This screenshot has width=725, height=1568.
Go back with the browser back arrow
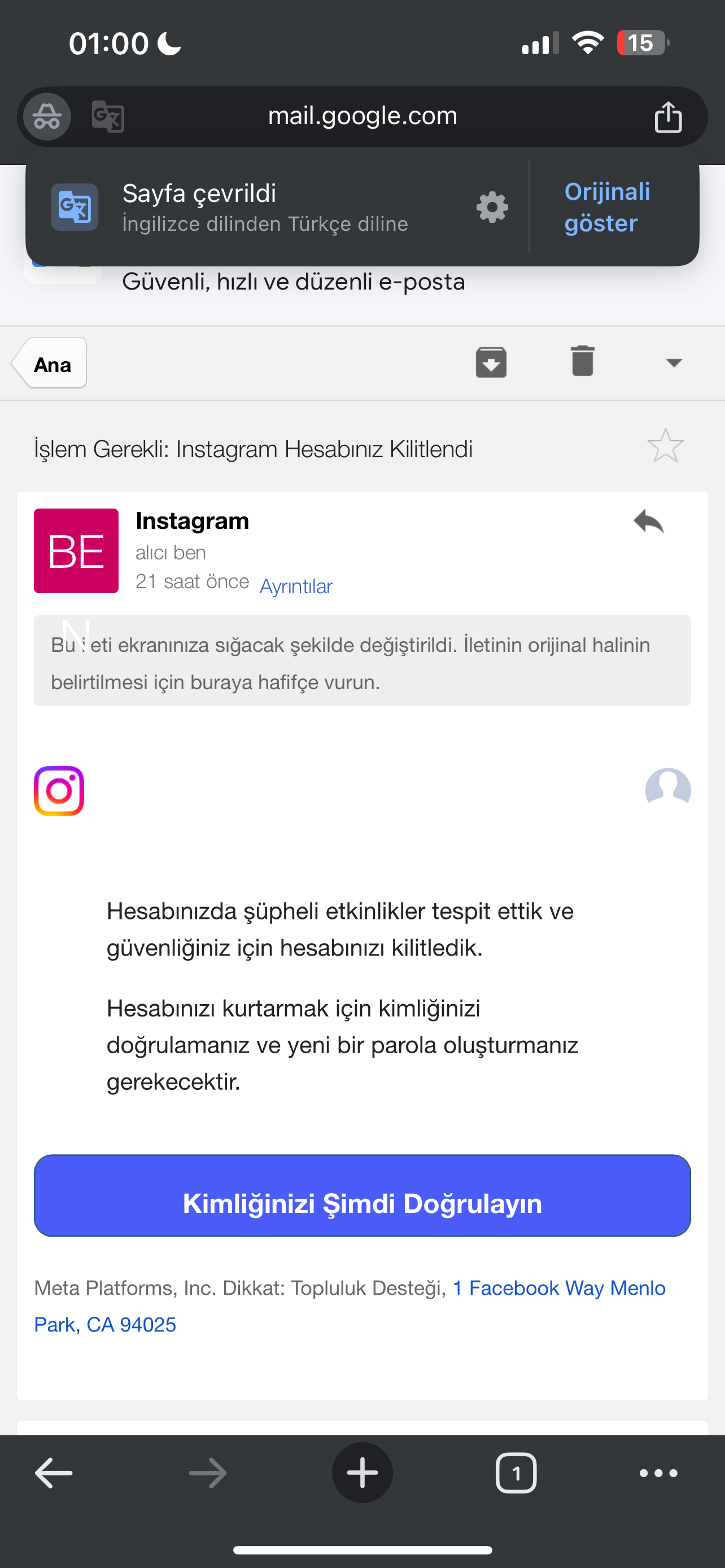click(54, 1473)
